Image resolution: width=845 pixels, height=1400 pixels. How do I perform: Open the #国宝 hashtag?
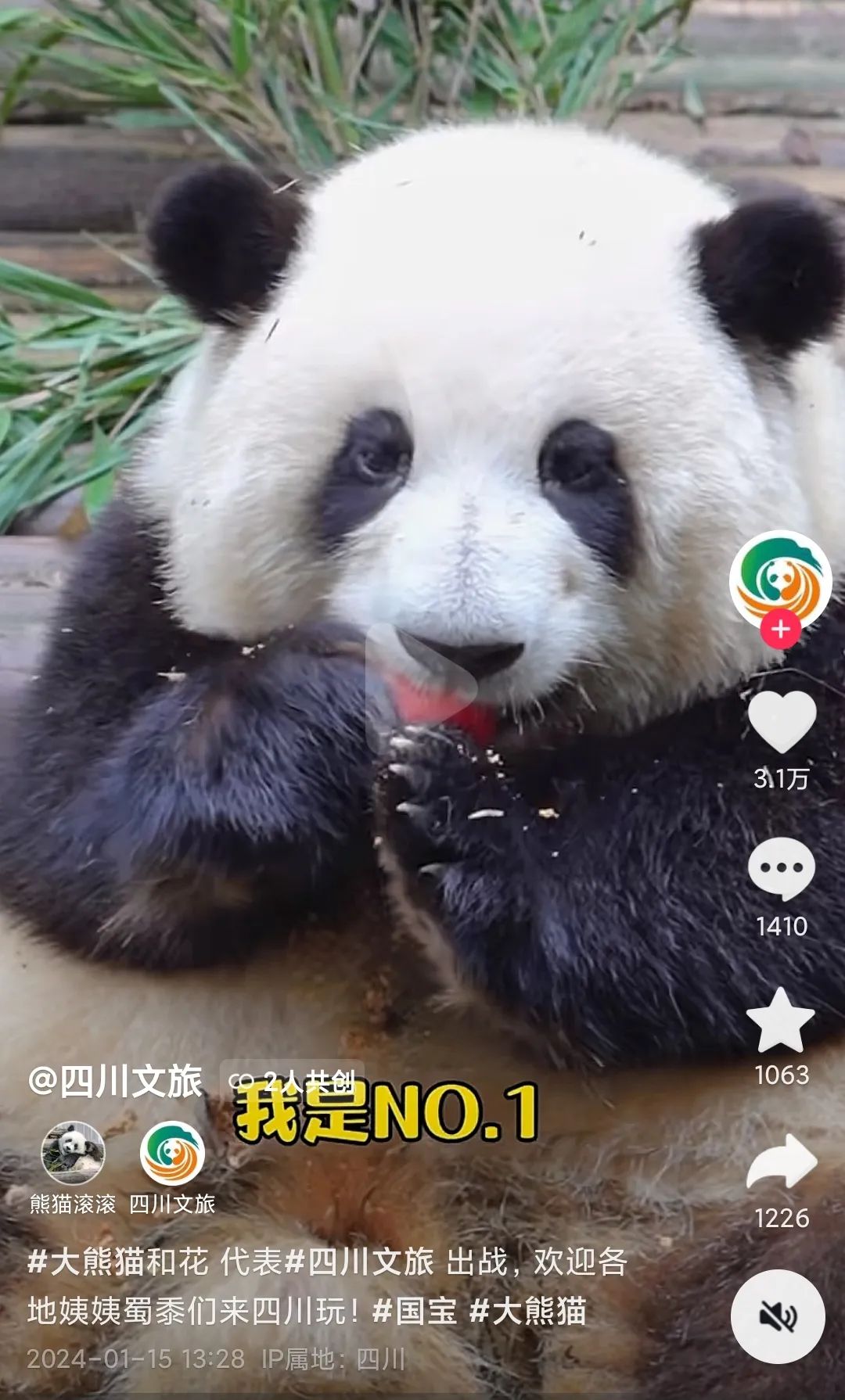pos(415,1311)
